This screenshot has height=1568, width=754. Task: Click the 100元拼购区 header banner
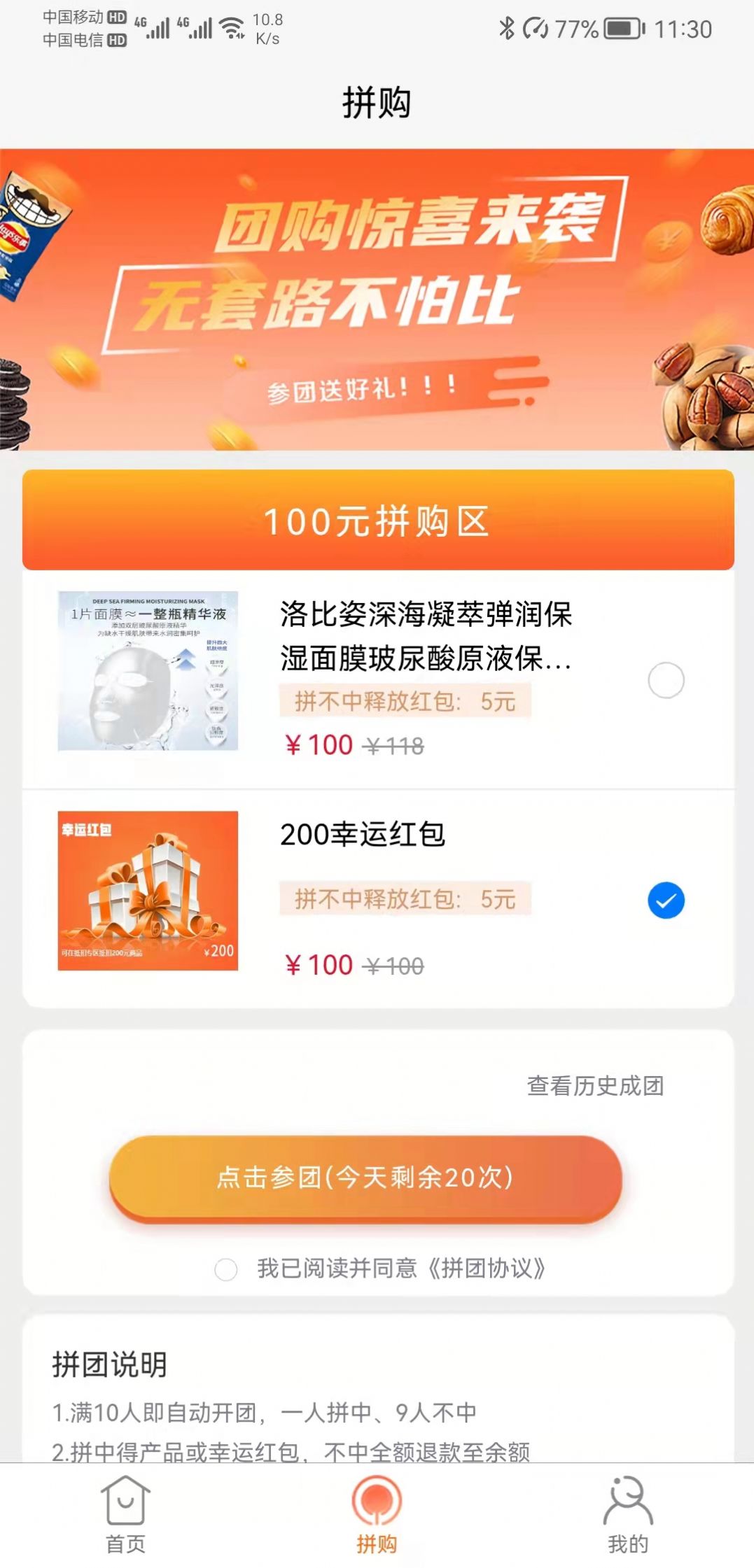coord(377,519)
